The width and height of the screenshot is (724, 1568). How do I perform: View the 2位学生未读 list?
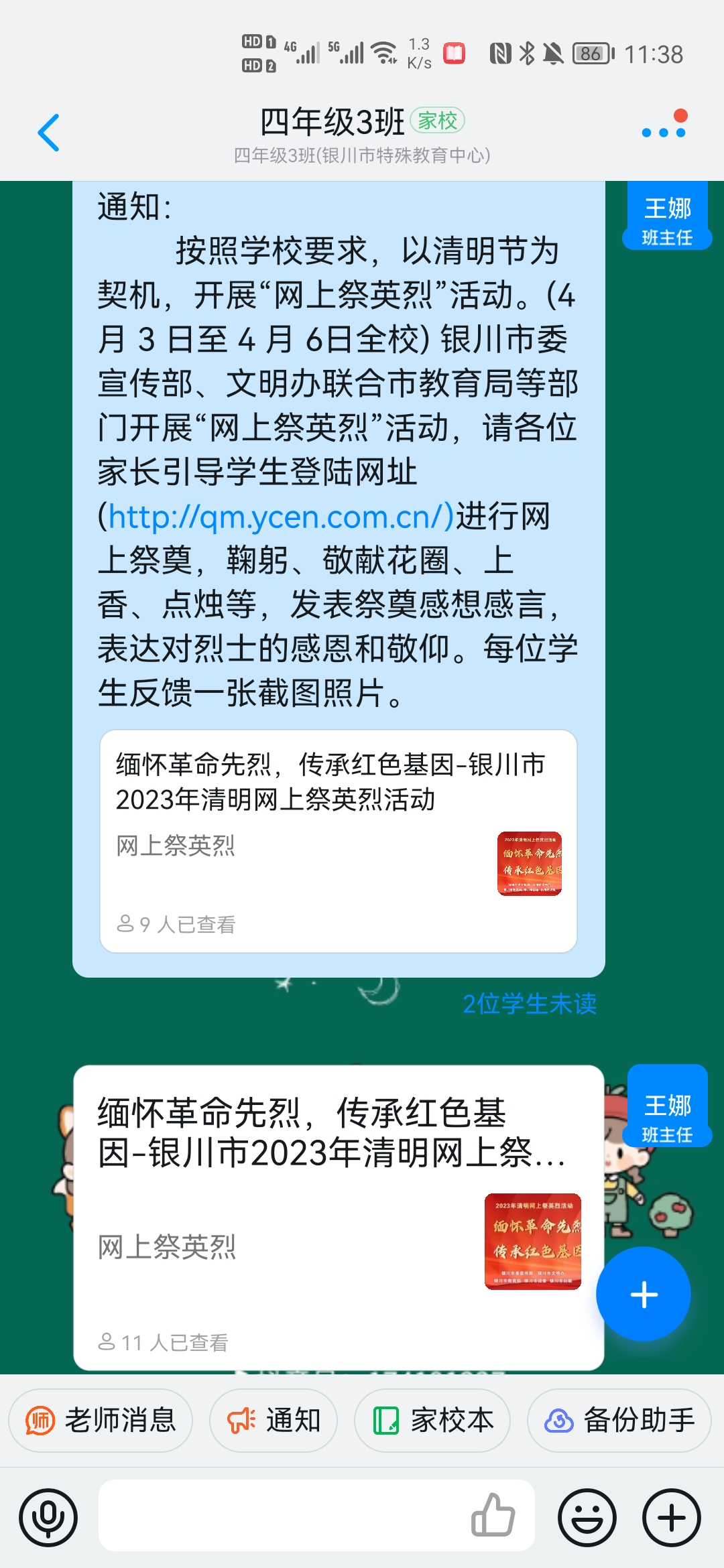click(x=529, y=1003)
